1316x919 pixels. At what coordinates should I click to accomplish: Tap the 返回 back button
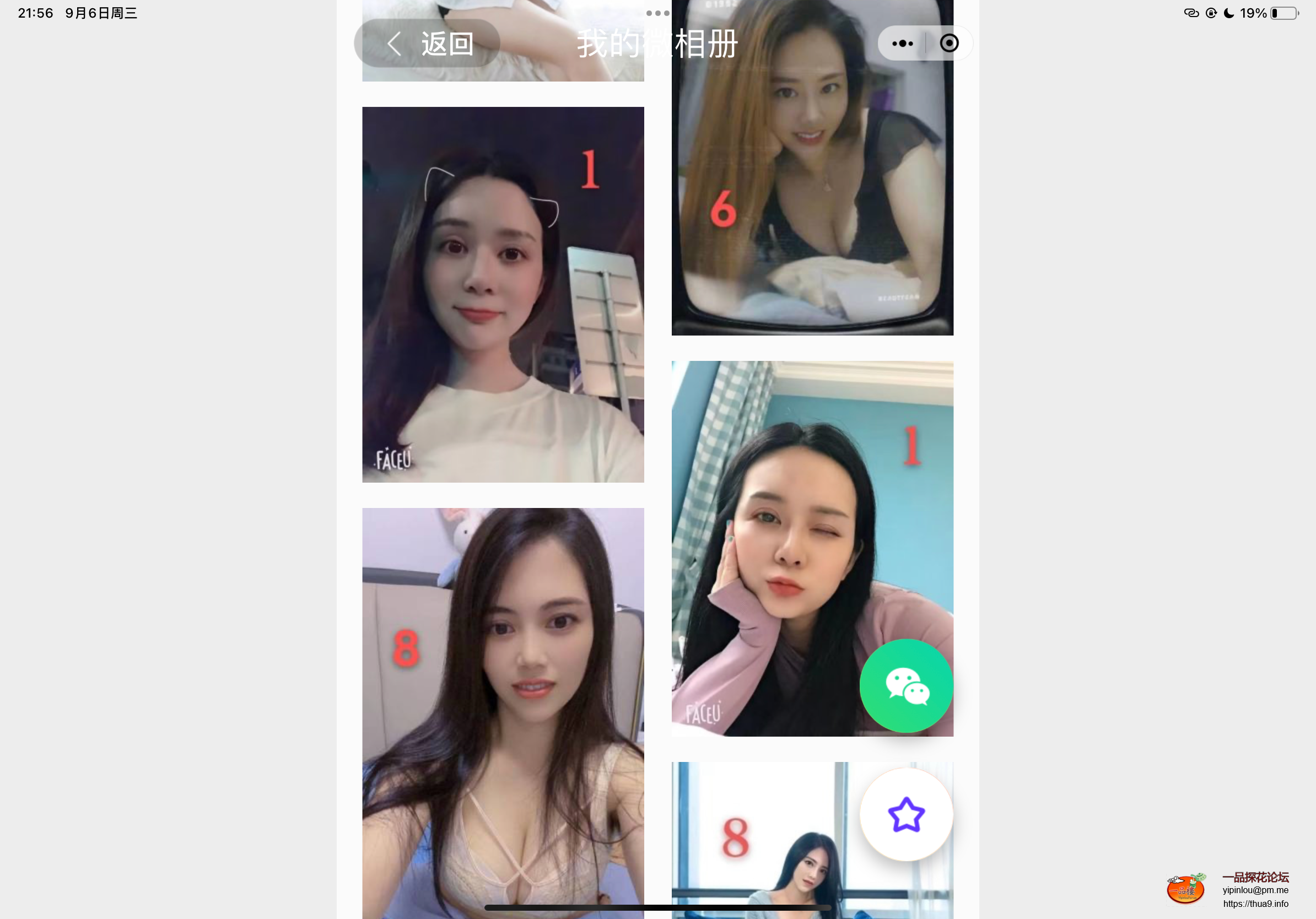427,44
